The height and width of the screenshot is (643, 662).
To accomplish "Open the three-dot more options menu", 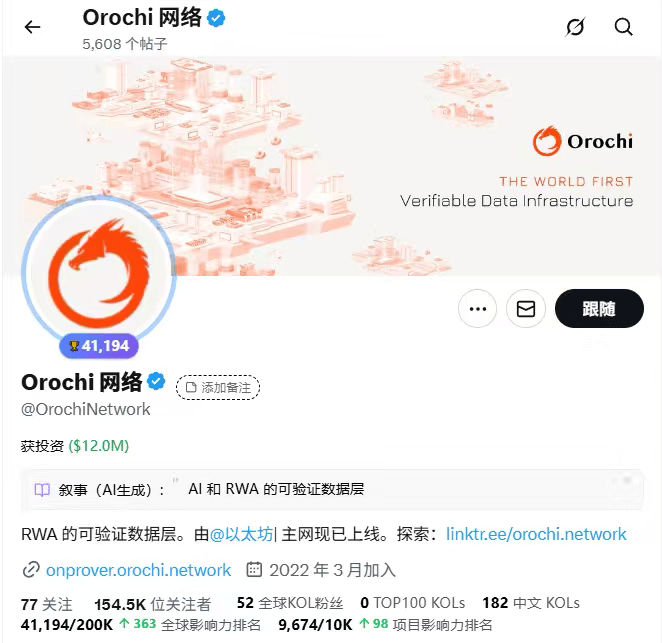I will 477,310.
